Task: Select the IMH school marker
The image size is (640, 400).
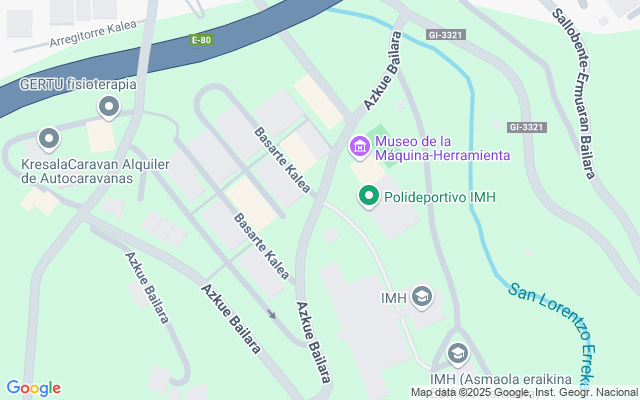Action: [421, 296]
